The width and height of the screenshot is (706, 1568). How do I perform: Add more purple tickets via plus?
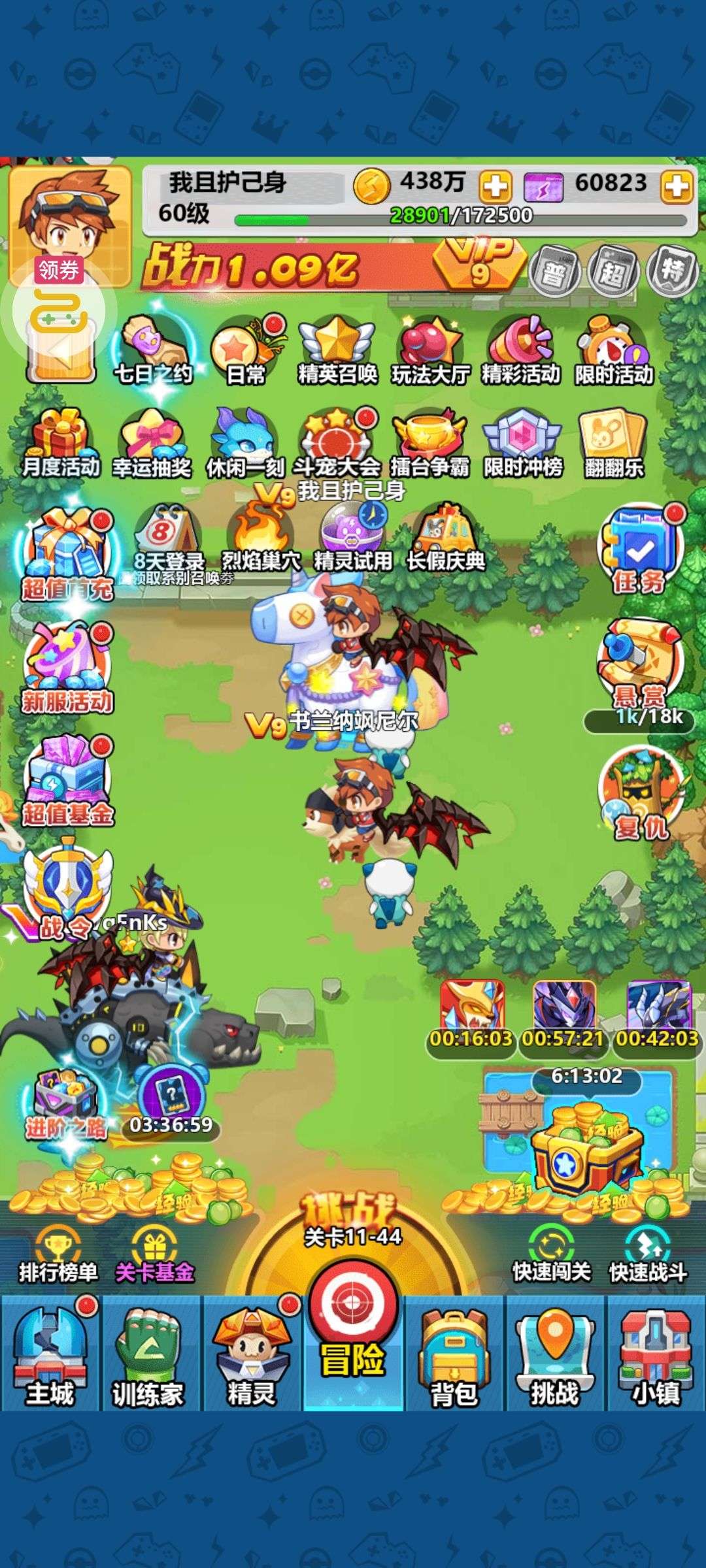point(677,186)
